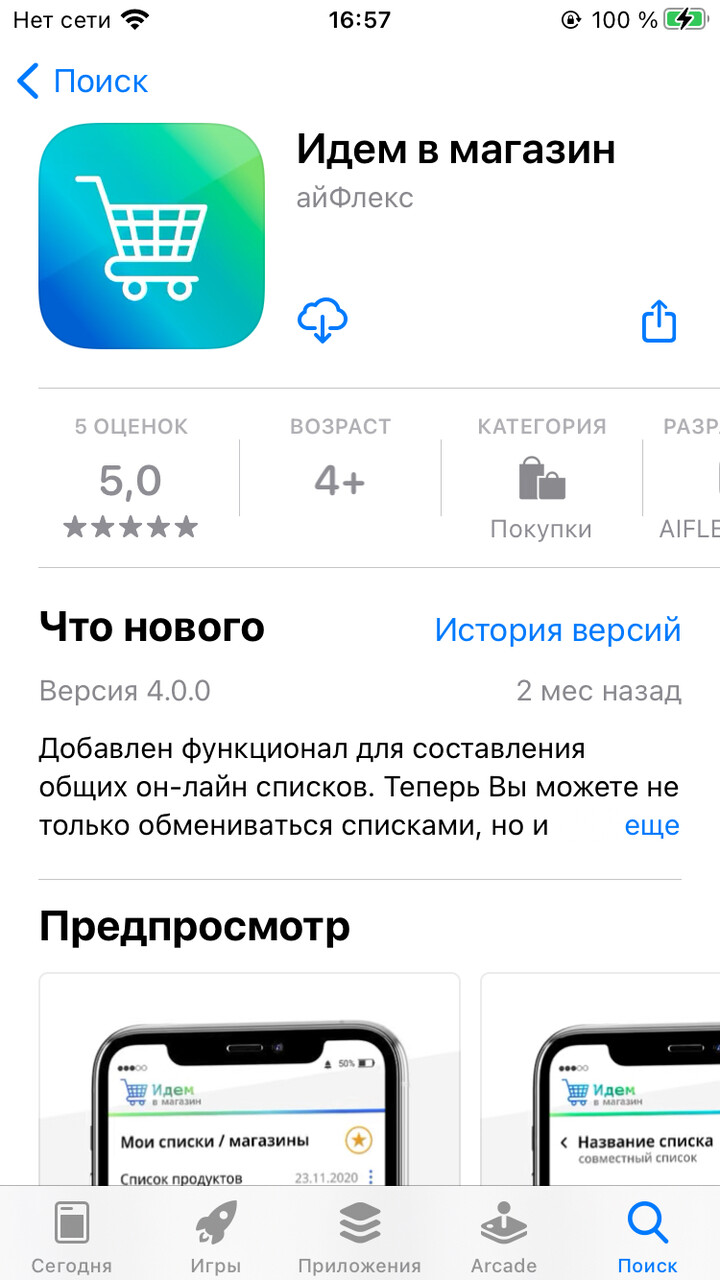The image size is (720, 1280).
Task: Open the Возраст 4+ age rating
Action: (x=340, y=478)
